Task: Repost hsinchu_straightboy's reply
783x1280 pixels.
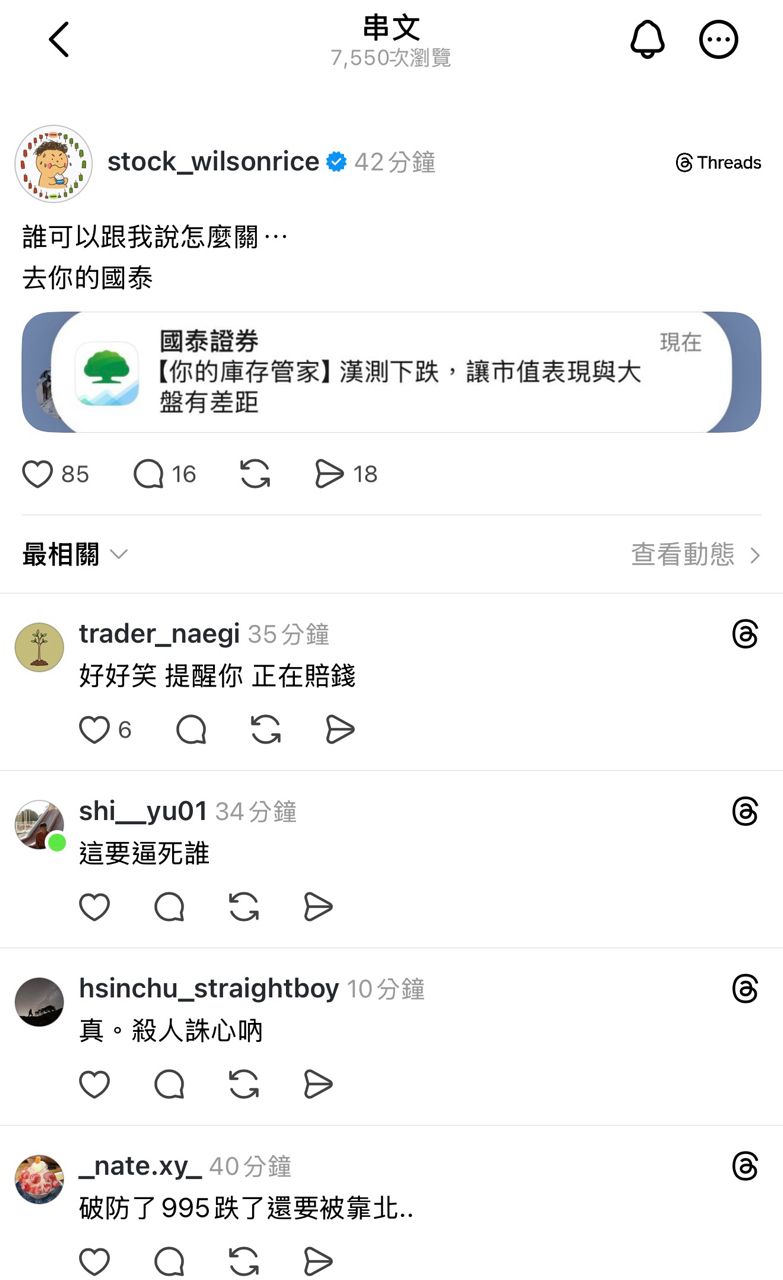Action: [x=244, y=1084]
